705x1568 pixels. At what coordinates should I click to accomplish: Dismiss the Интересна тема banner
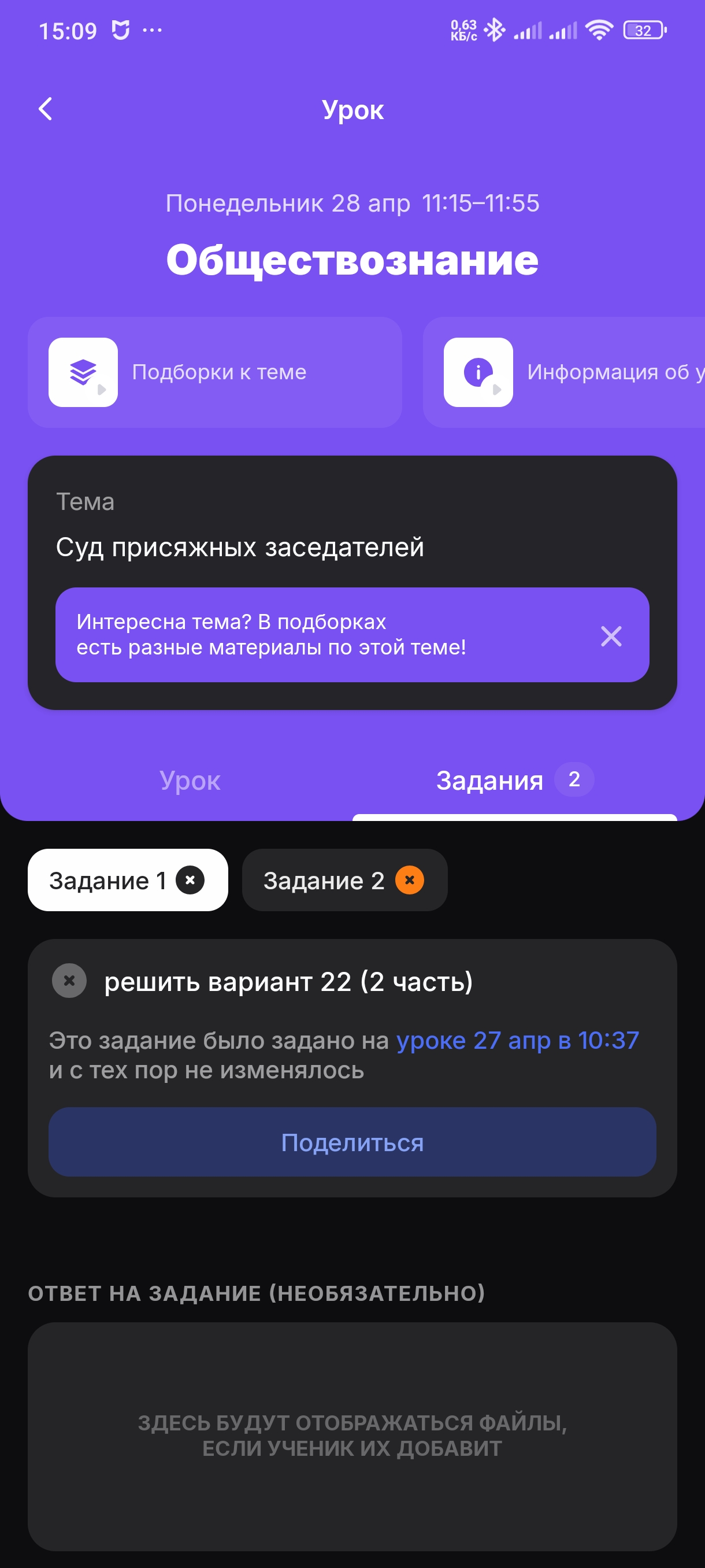point(611,635)
